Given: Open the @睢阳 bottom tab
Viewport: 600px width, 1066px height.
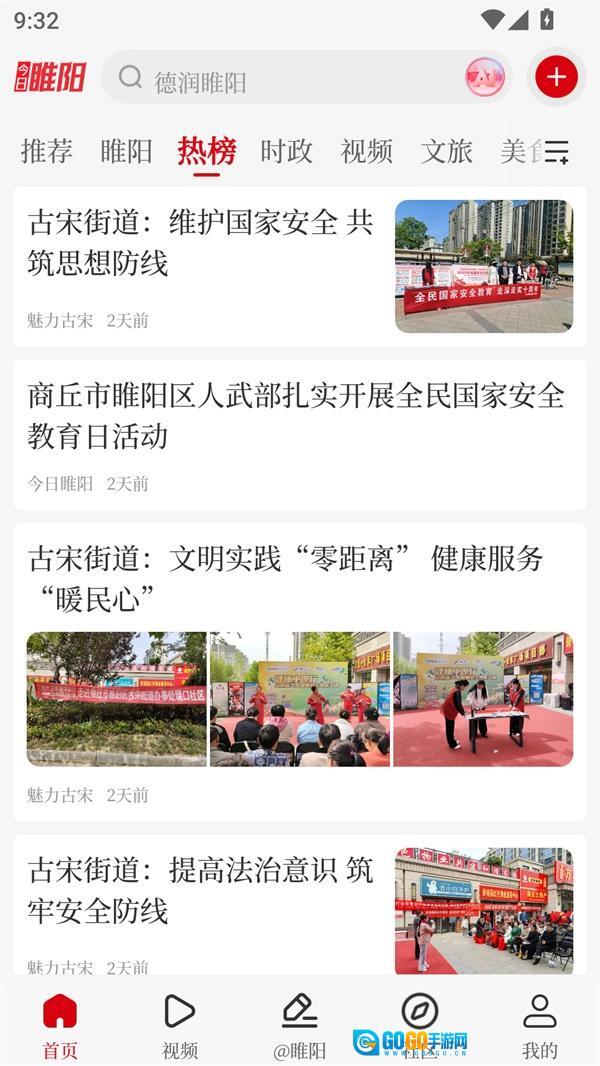Looking at the screenshot, I should pyautogui.click(x=300, y=1025).
